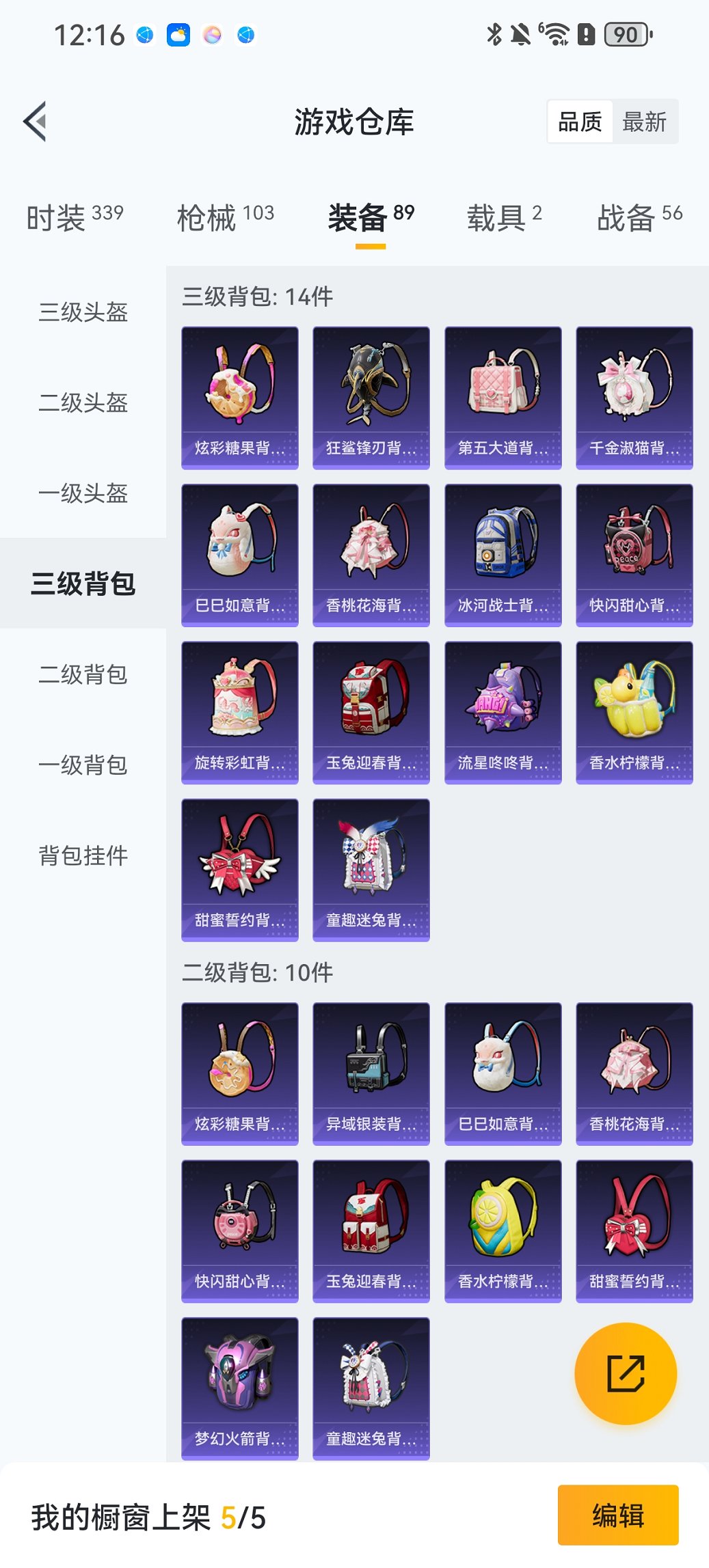Switch sidebar filter to 背包挂件

tap(82, 854)
